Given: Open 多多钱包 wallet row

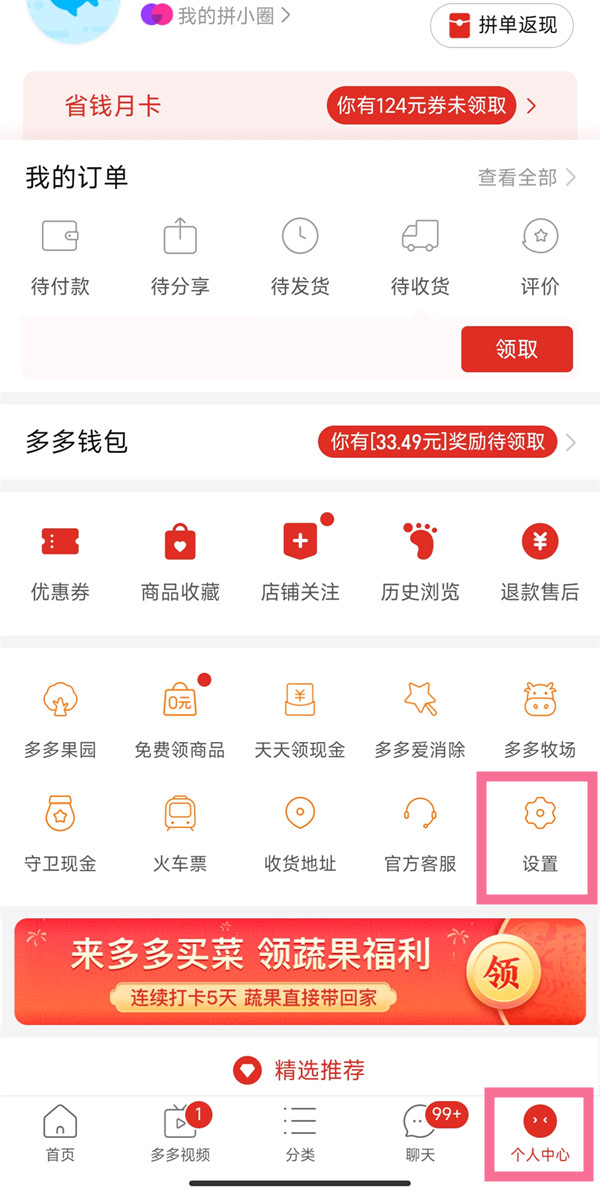Looking at the screenshot, I should click(x=300, y=441).
